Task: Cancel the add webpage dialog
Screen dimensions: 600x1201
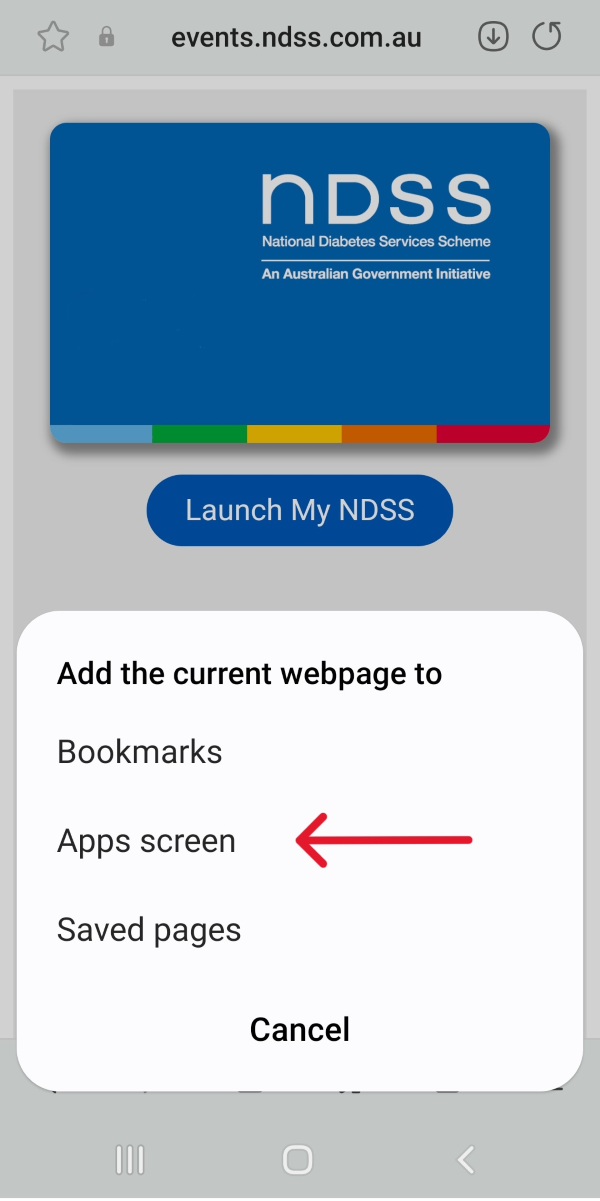Action: 300,1029
